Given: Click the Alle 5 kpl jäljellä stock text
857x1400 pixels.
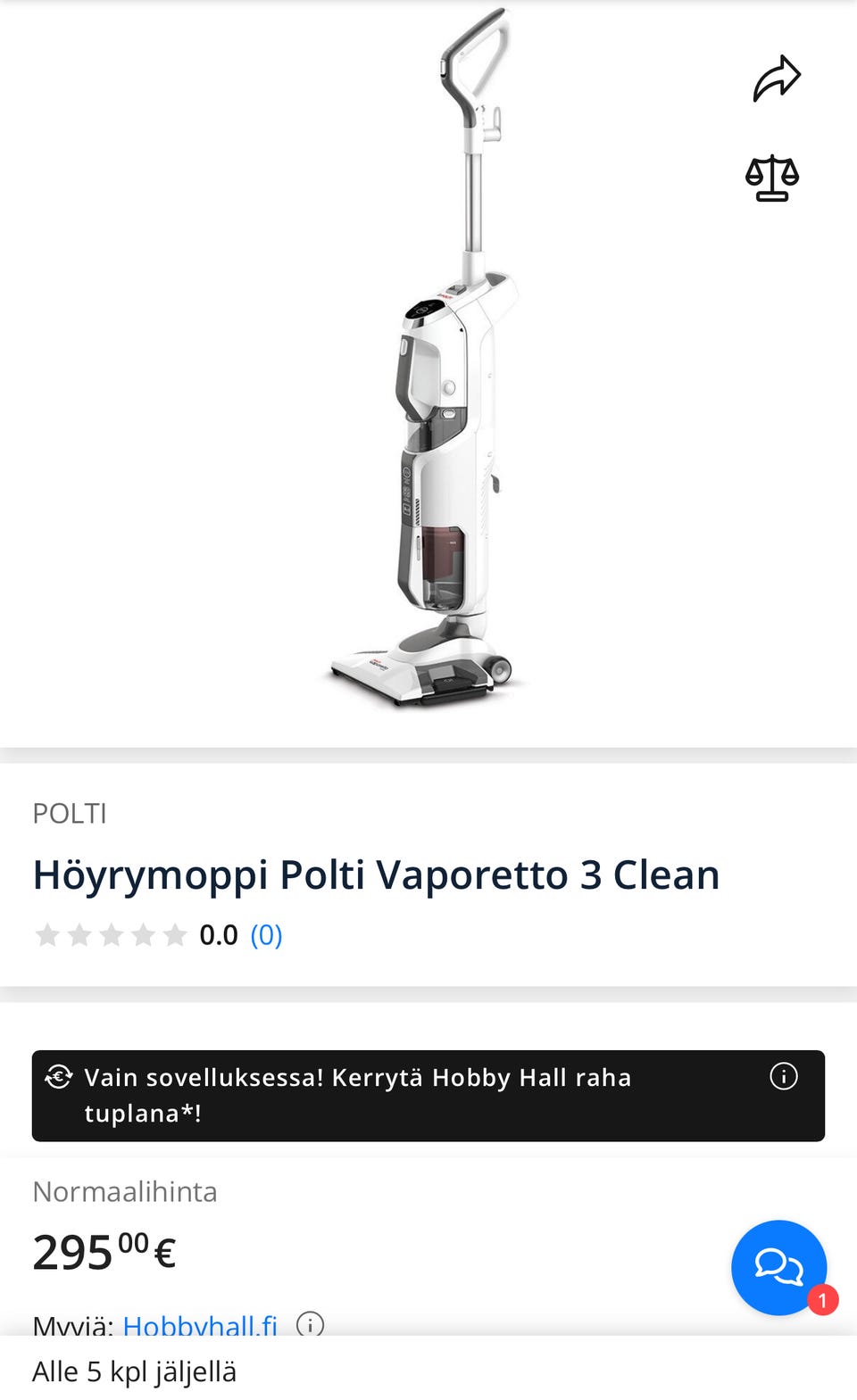Looking at the screenshot, I should pyautogui.click(x=134, y=1371).
